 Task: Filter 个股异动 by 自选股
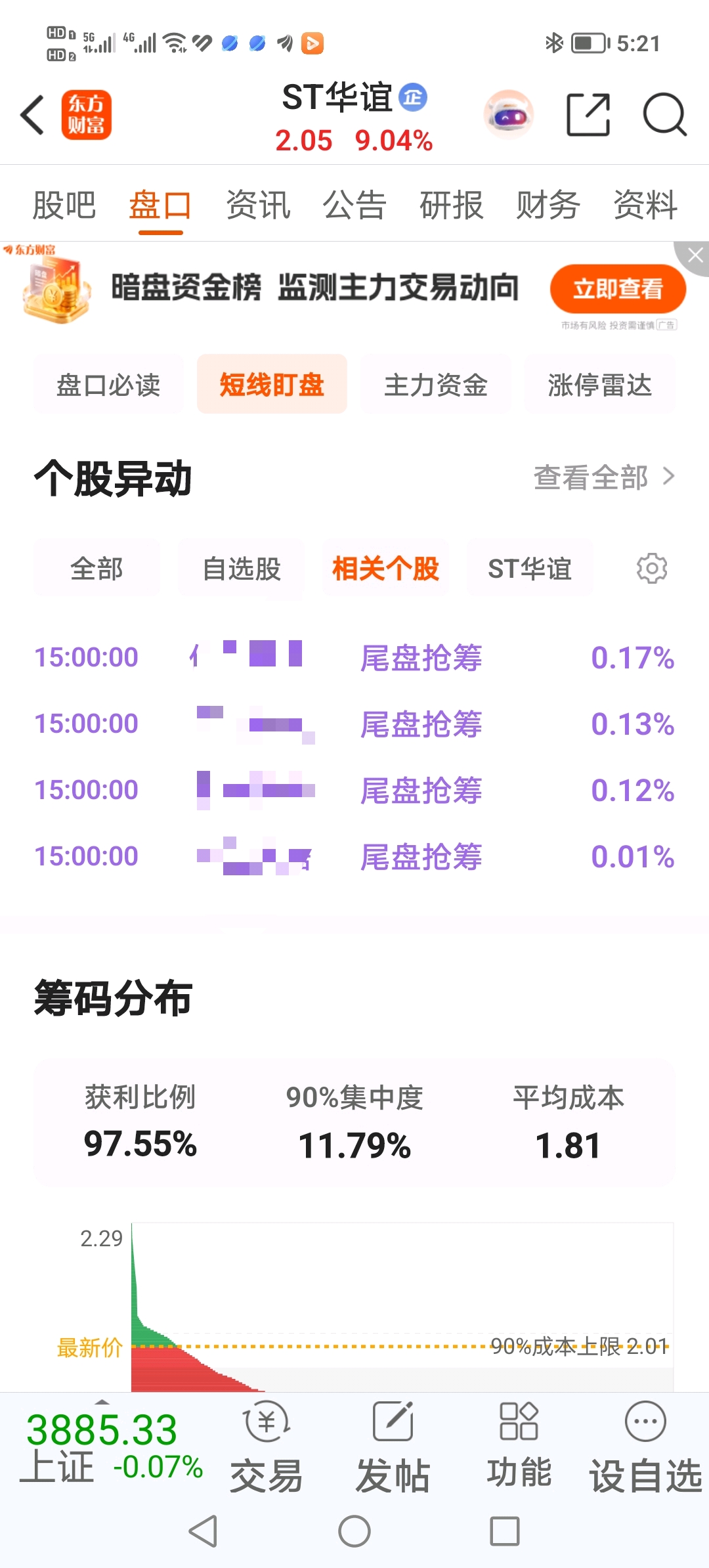pos(241,569)
